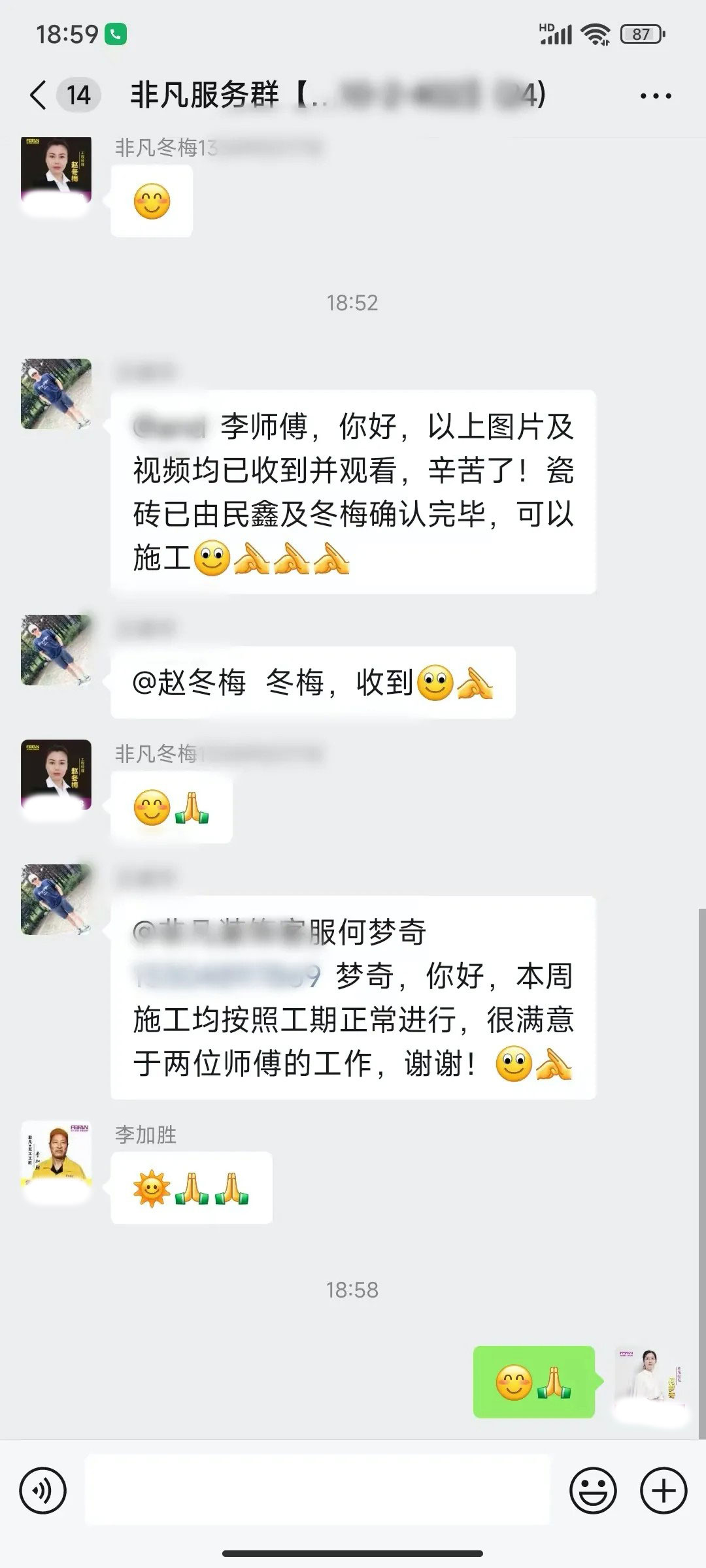Tap the message text field
Viewport: 706px width, 1568px height.
pyautogui.click(x=318, y=1491)
